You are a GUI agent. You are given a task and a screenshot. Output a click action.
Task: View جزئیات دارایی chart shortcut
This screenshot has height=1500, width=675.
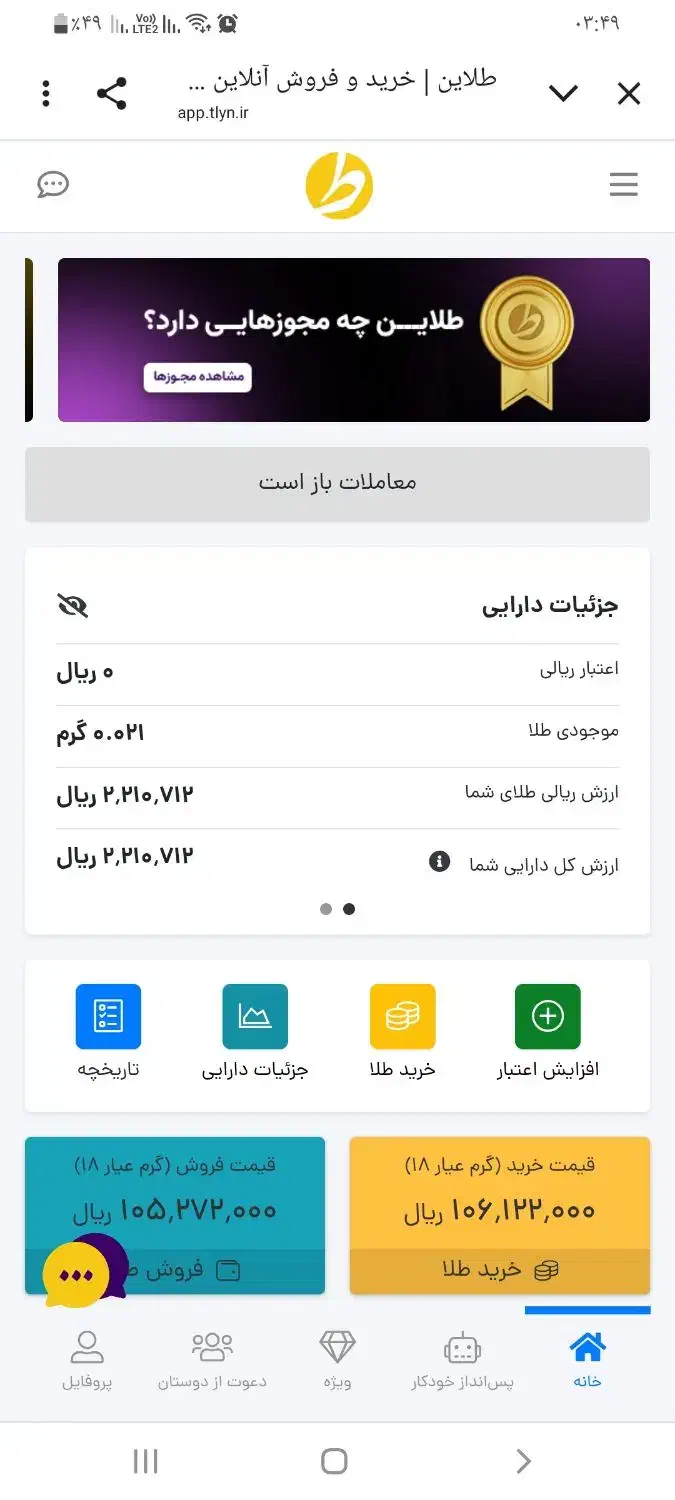(255, 1032)
